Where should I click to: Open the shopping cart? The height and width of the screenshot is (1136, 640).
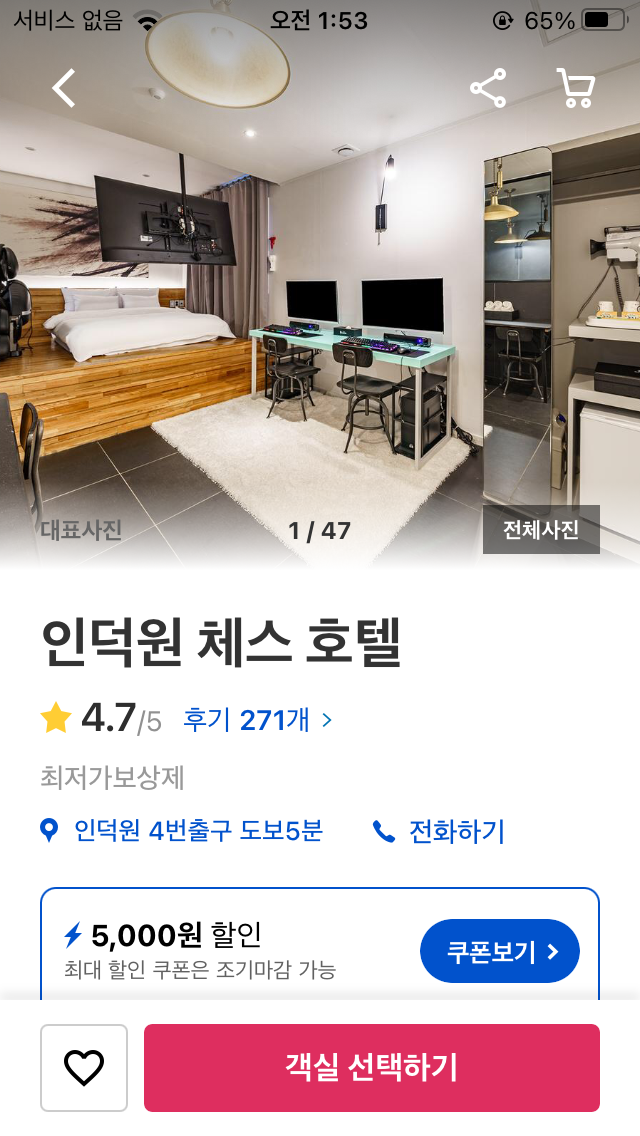pyautogui.click(x=575, y=88)
